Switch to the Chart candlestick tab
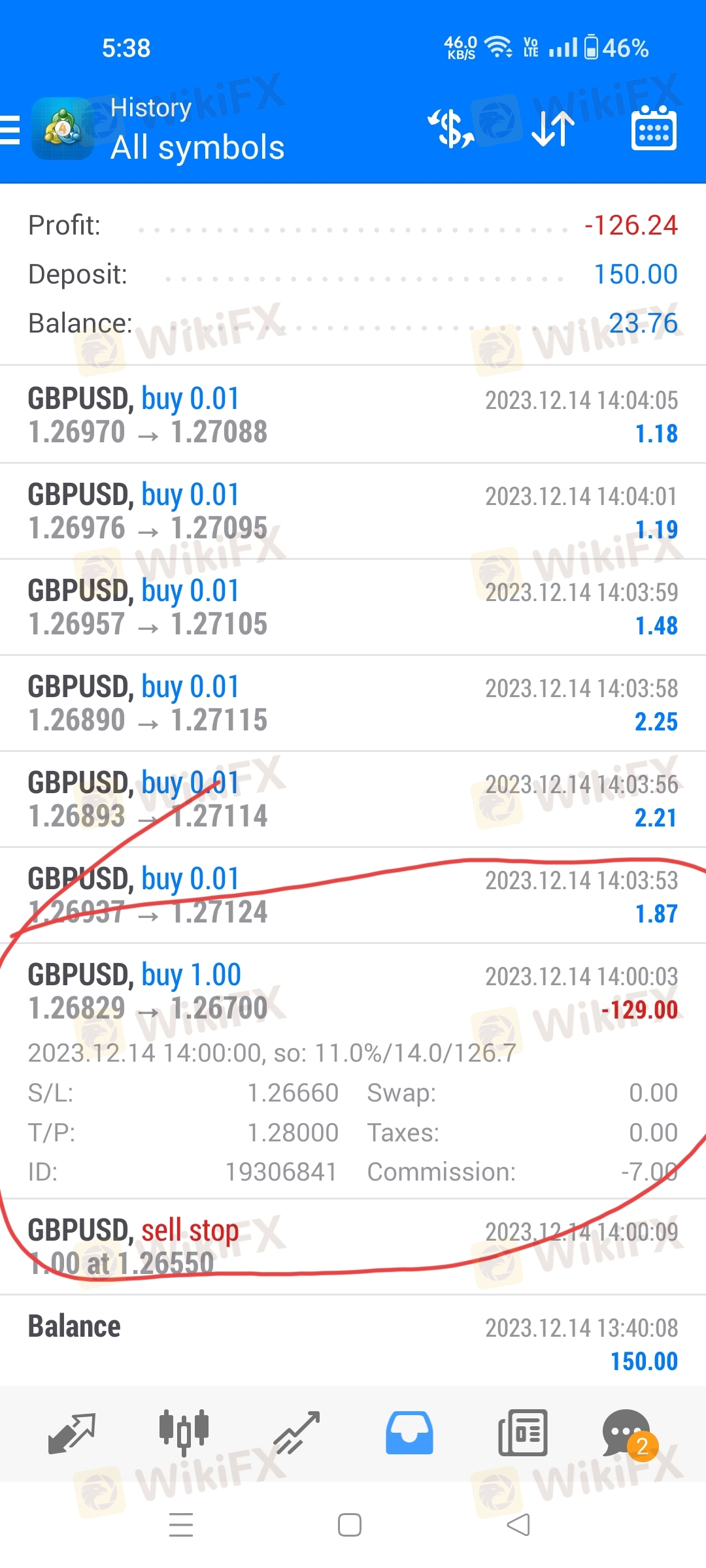Image resolution: width=706 pixels, height=1568 pixels. pyautogui.click(x=184, y=1433)
